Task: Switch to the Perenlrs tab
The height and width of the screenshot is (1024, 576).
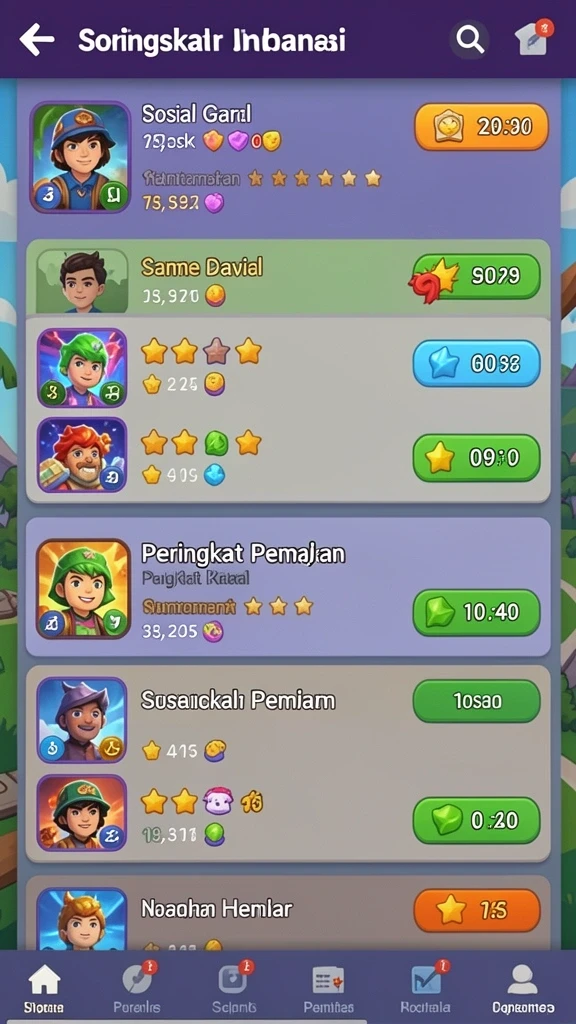Action: click(x=137, y=989)
